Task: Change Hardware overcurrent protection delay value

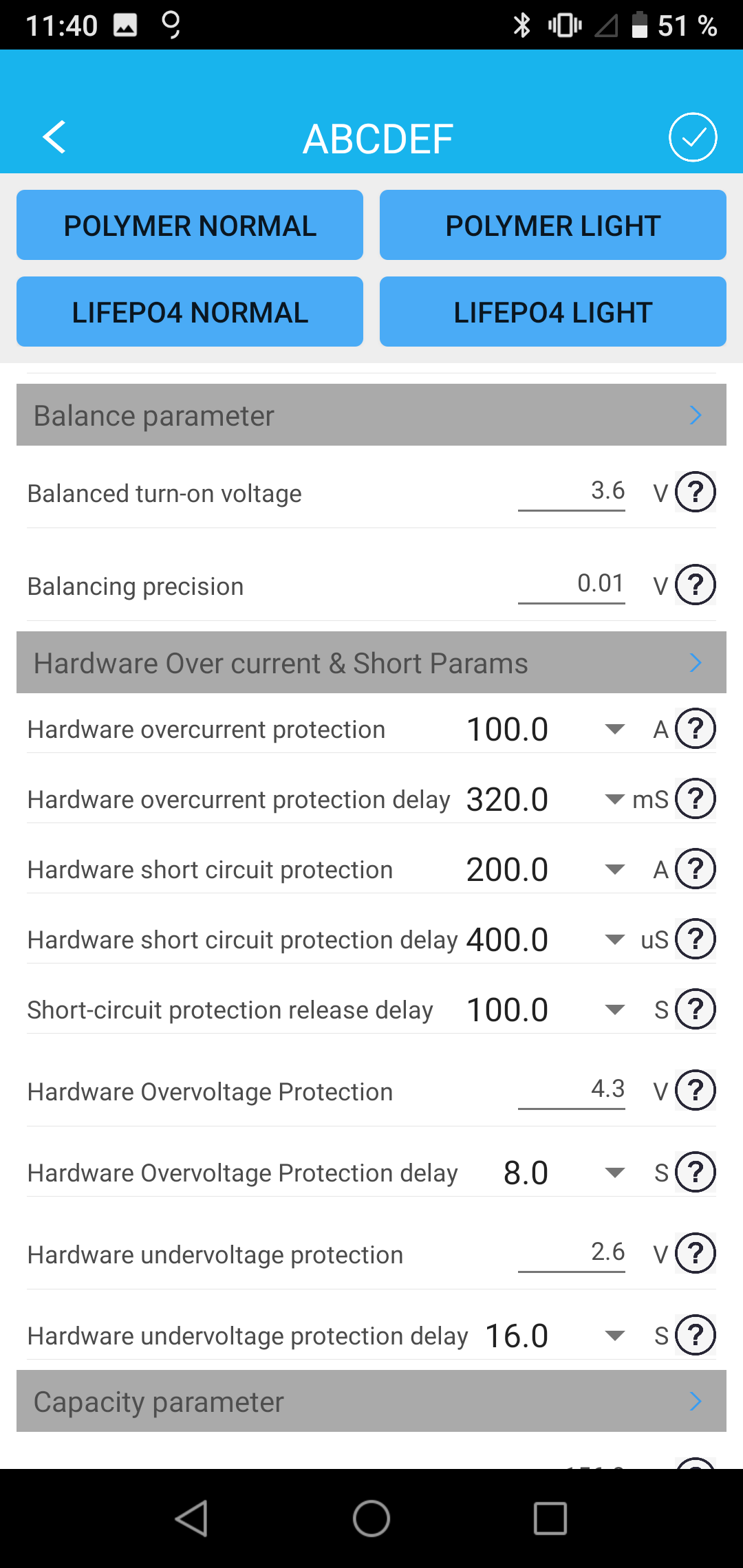Action: (543, 799)
